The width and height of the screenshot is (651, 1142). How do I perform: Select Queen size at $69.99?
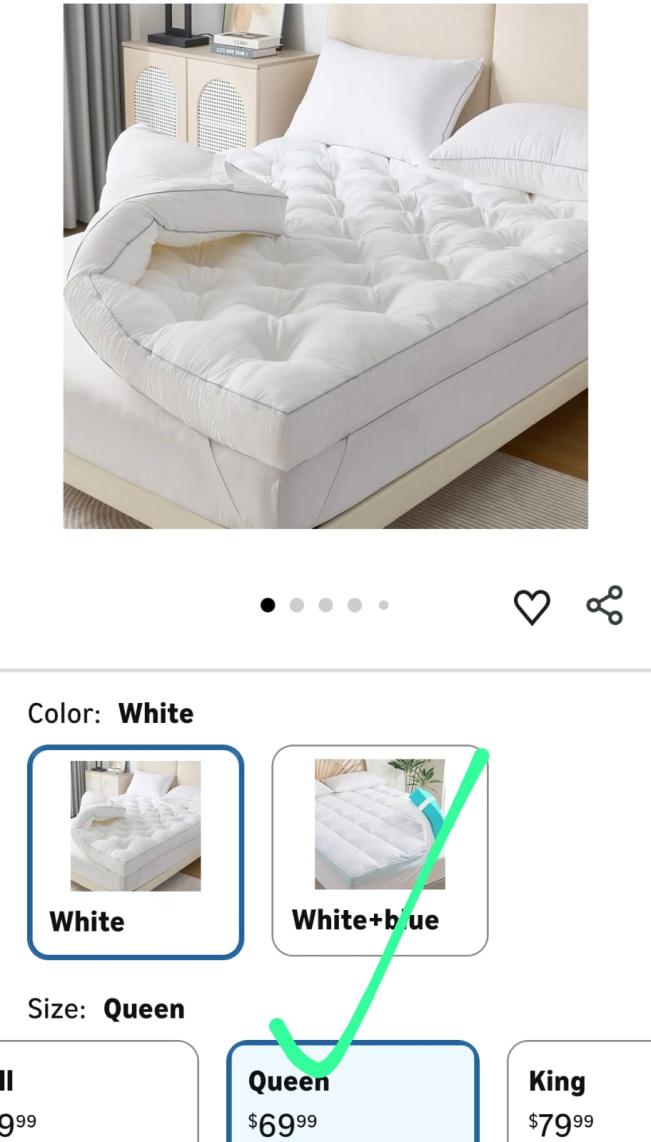click(352, 1095)
